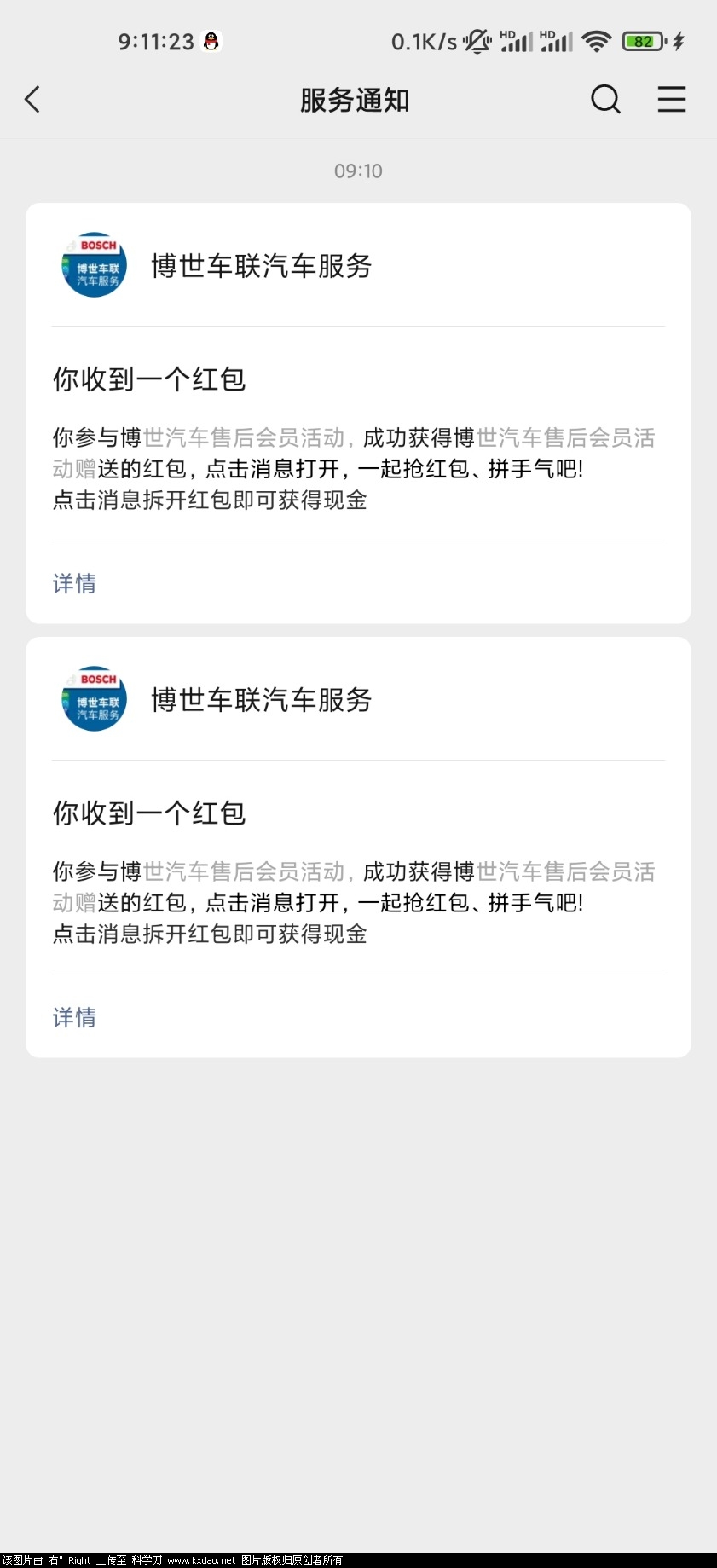
Task: Open search in service notifications
Action: coord(605,100)
